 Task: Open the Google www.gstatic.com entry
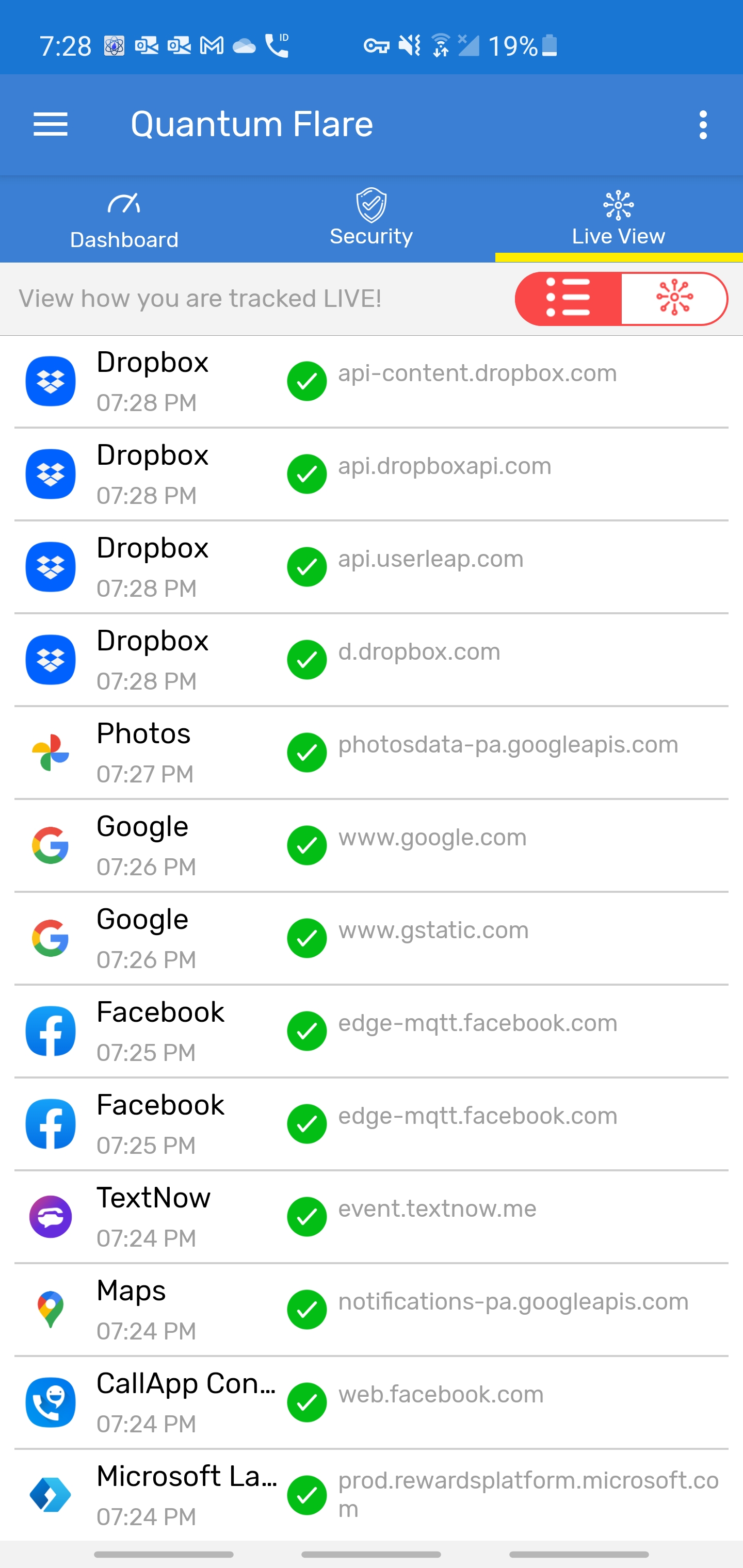click(371, 939)
